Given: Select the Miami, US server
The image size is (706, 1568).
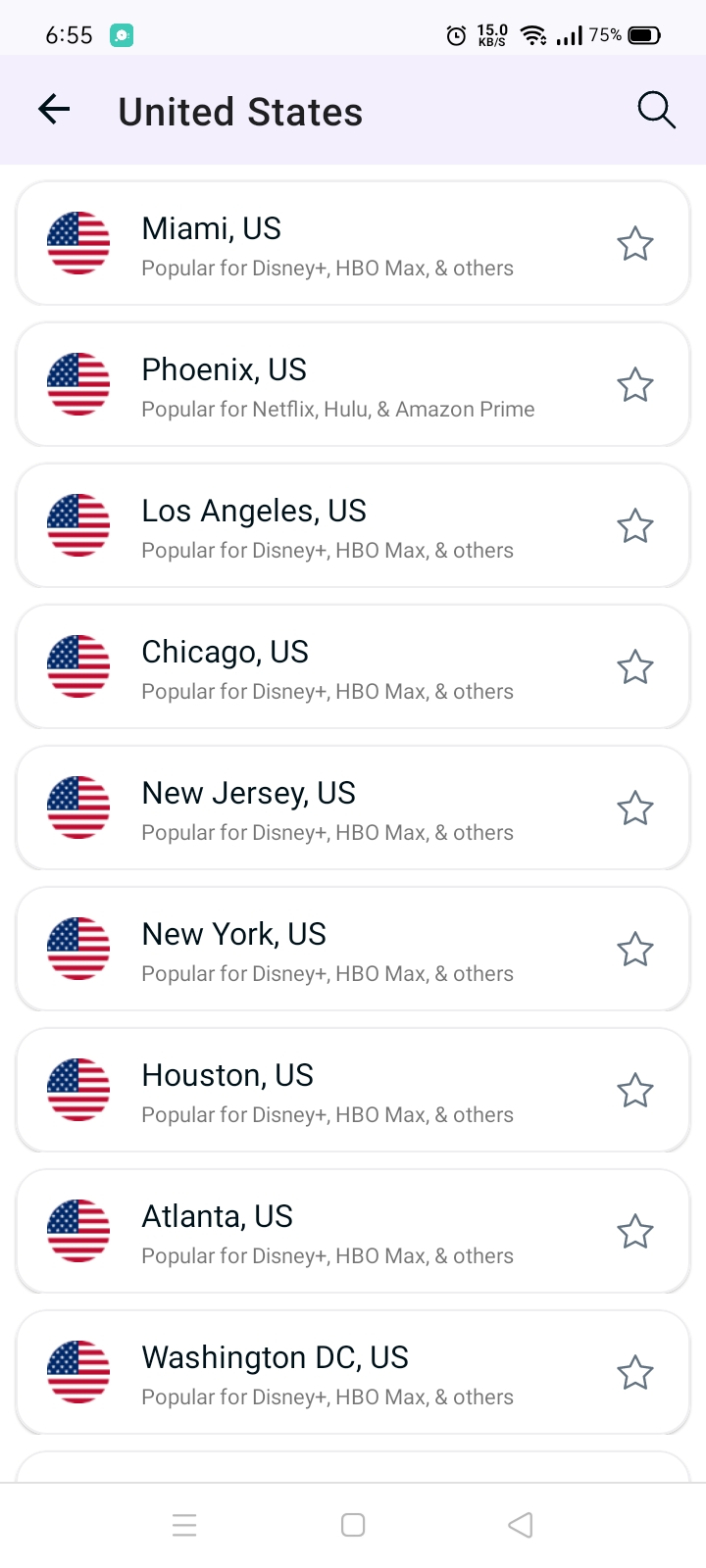Looking at the screenshot, I should click(353, 244).
